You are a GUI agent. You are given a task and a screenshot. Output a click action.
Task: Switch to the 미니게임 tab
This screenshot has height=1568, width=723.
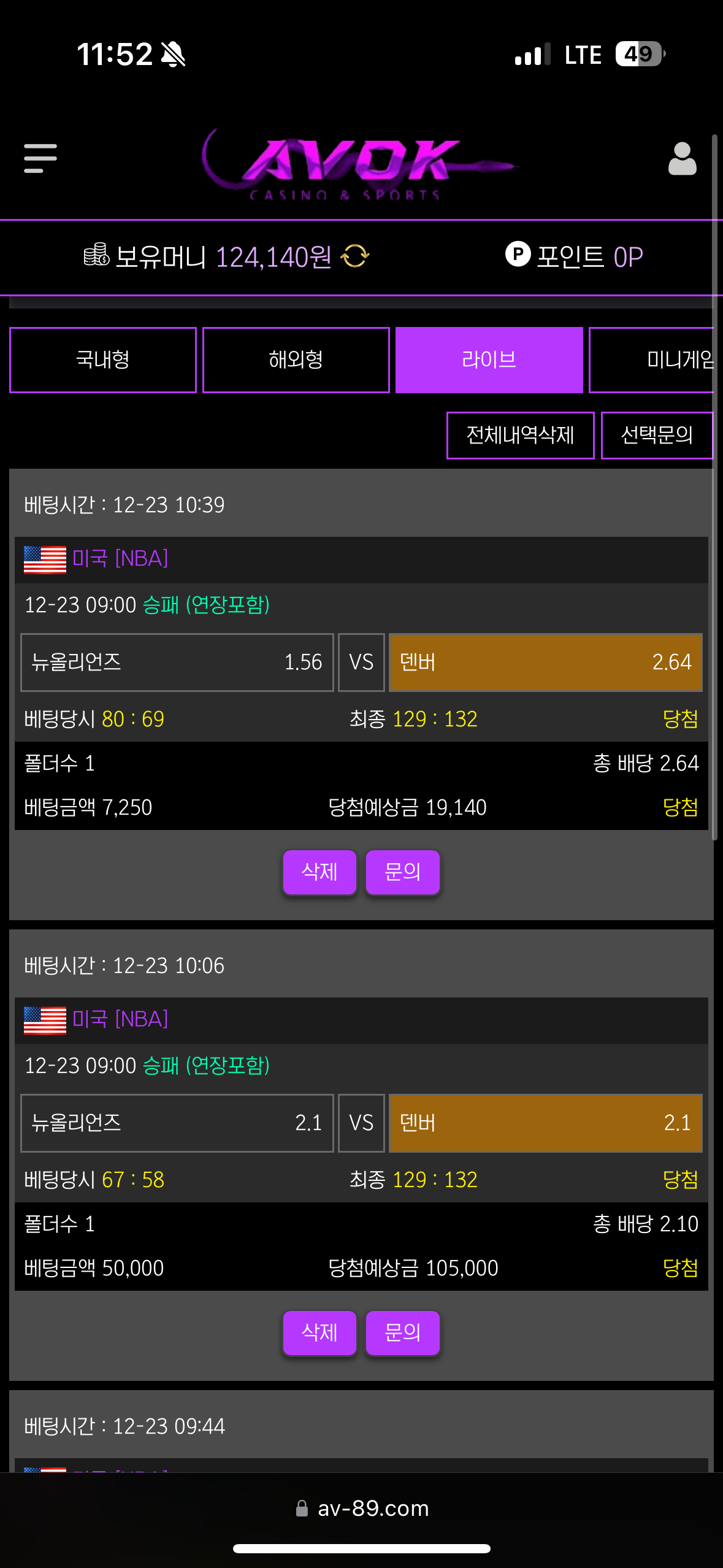[653, 359]
